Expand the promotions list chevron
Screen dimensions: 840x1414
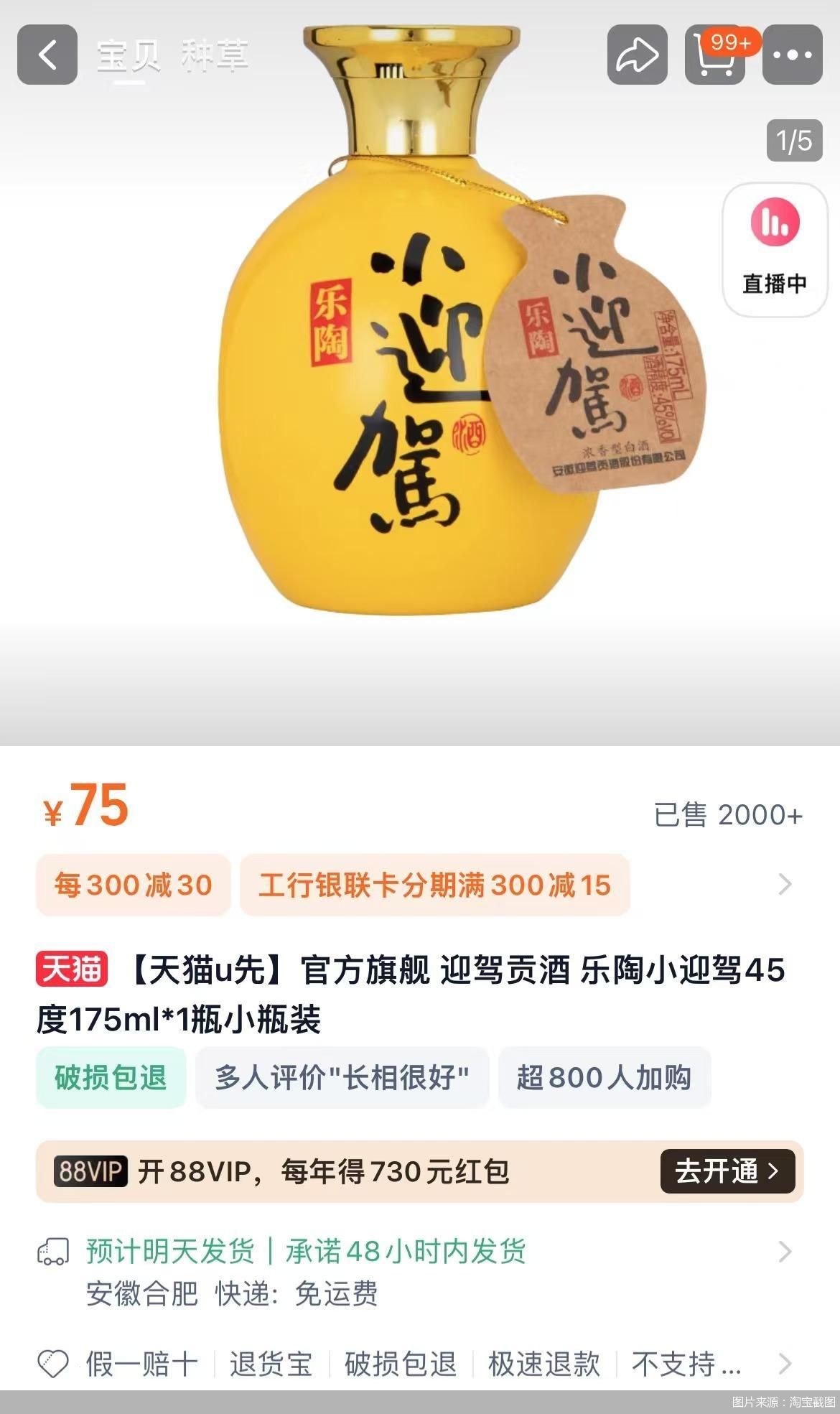point(785,885)
